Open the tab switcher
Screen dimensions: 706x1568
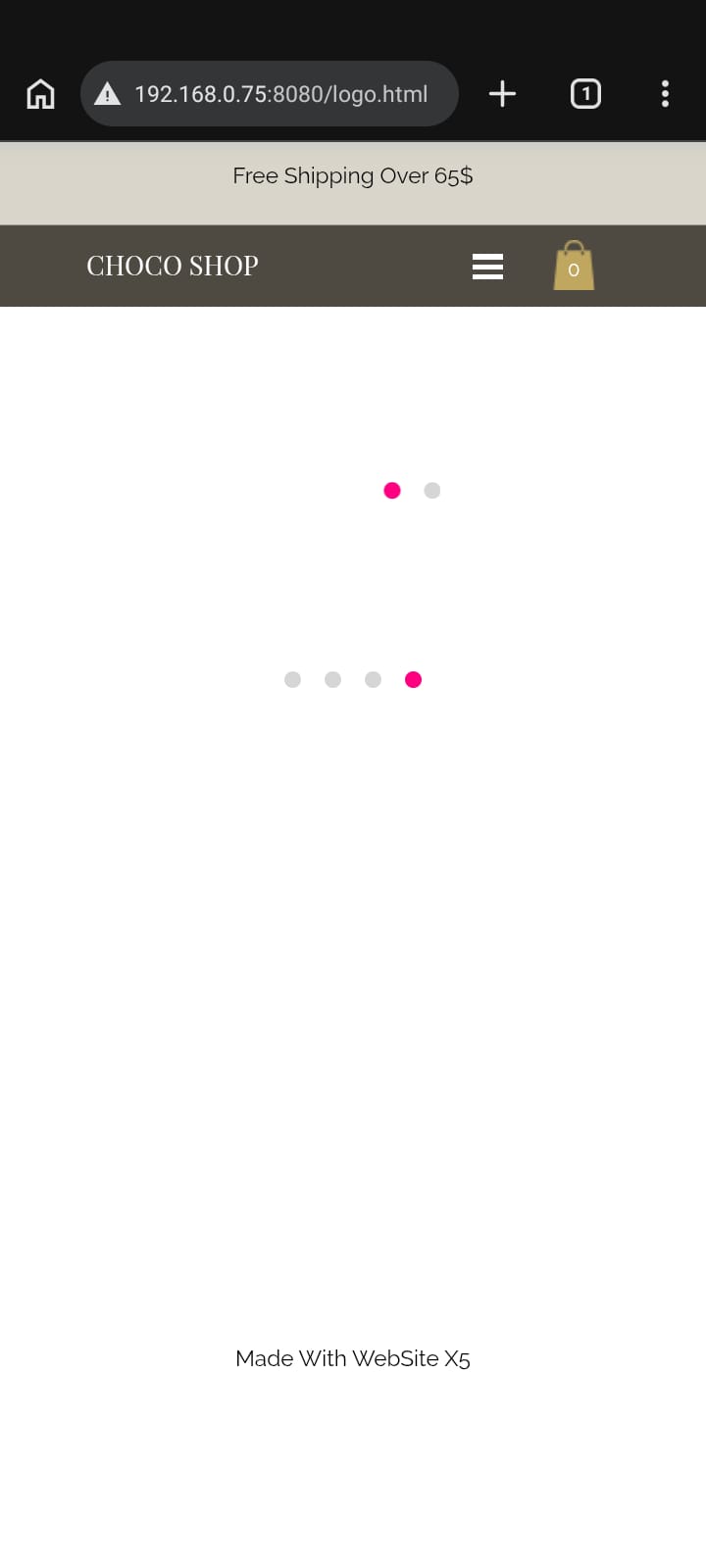pos(585,94)
